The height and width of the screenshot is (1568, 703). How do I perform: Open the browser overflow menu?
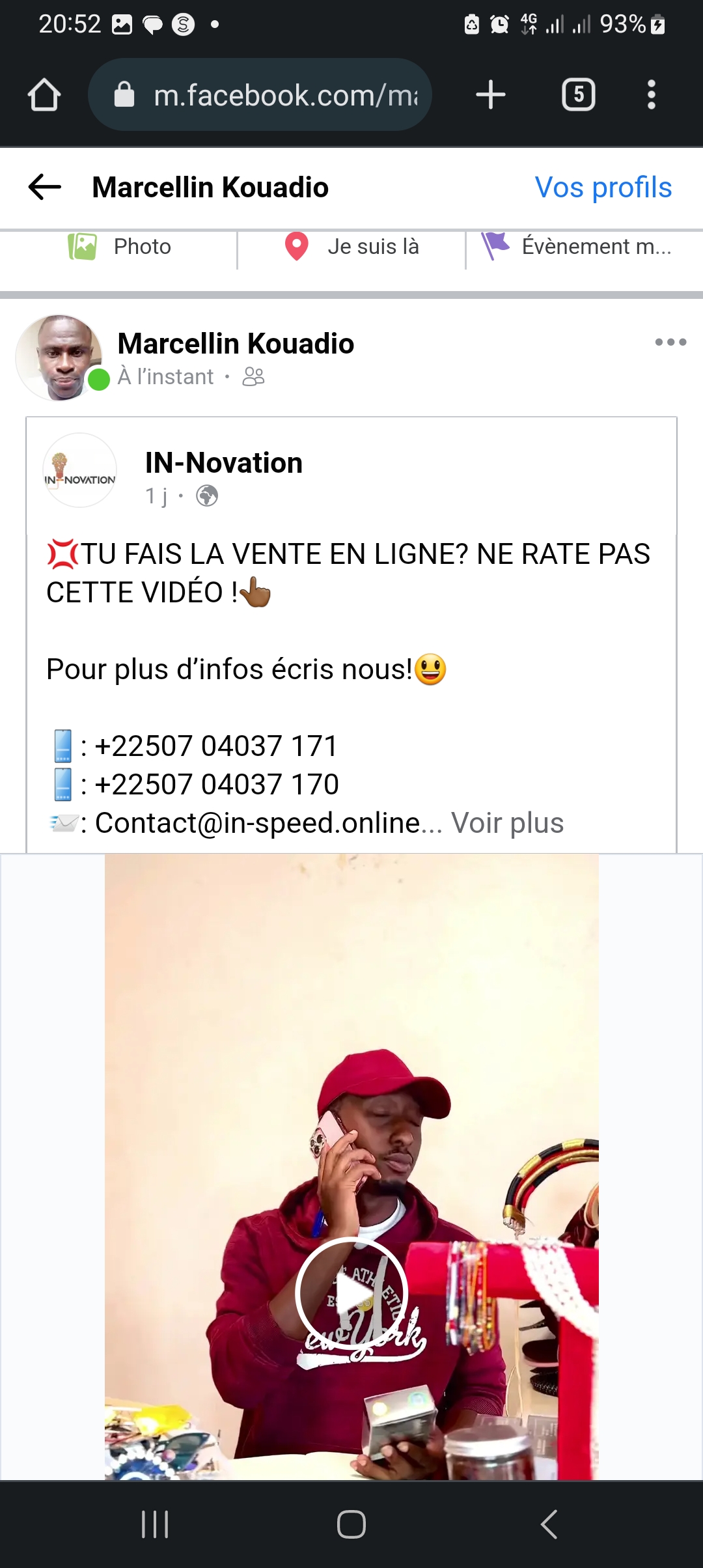click(651, 95)
